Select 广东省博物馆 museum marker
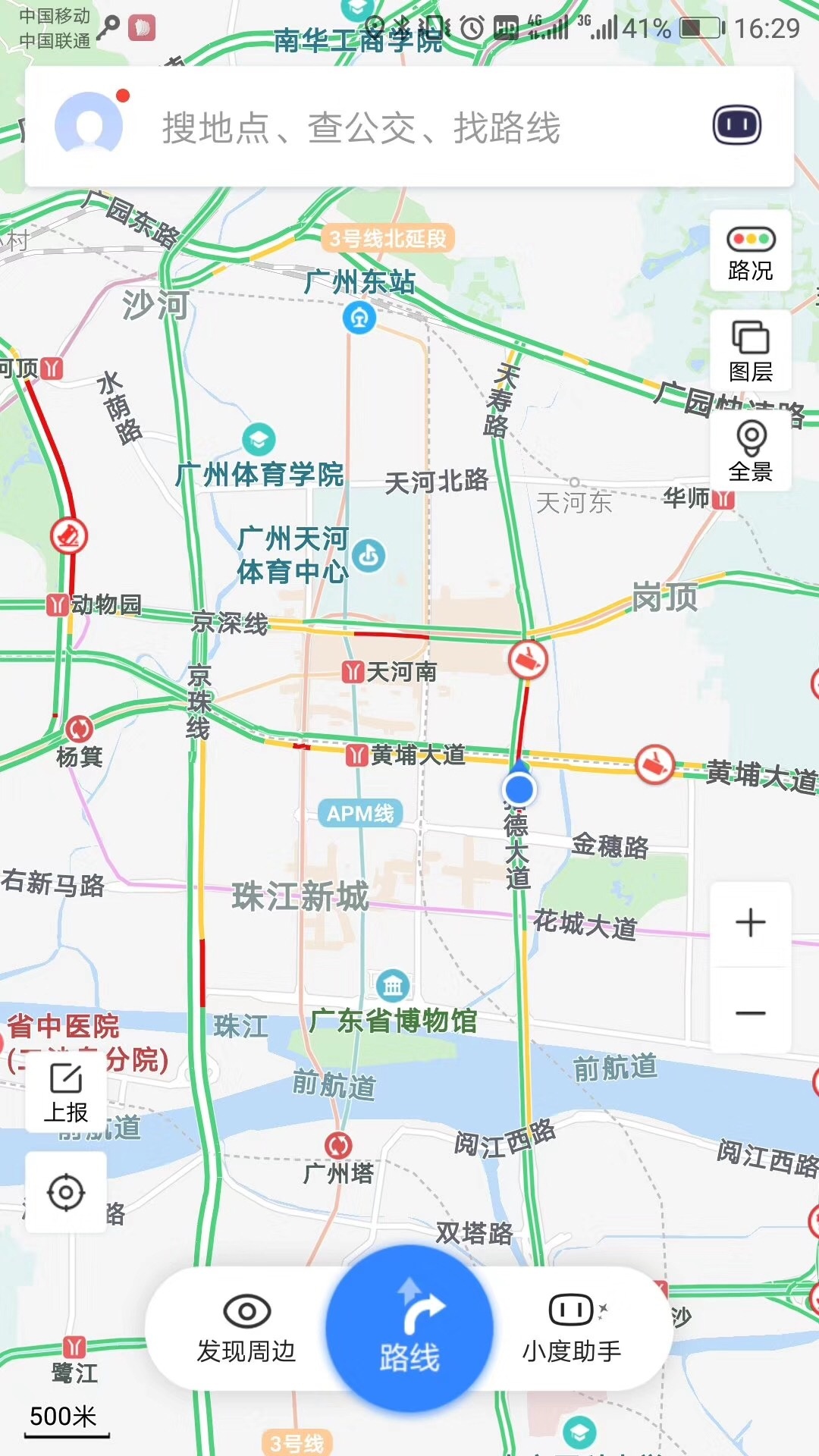Viewport: 819px width, 1456px height. click(393, 986)
